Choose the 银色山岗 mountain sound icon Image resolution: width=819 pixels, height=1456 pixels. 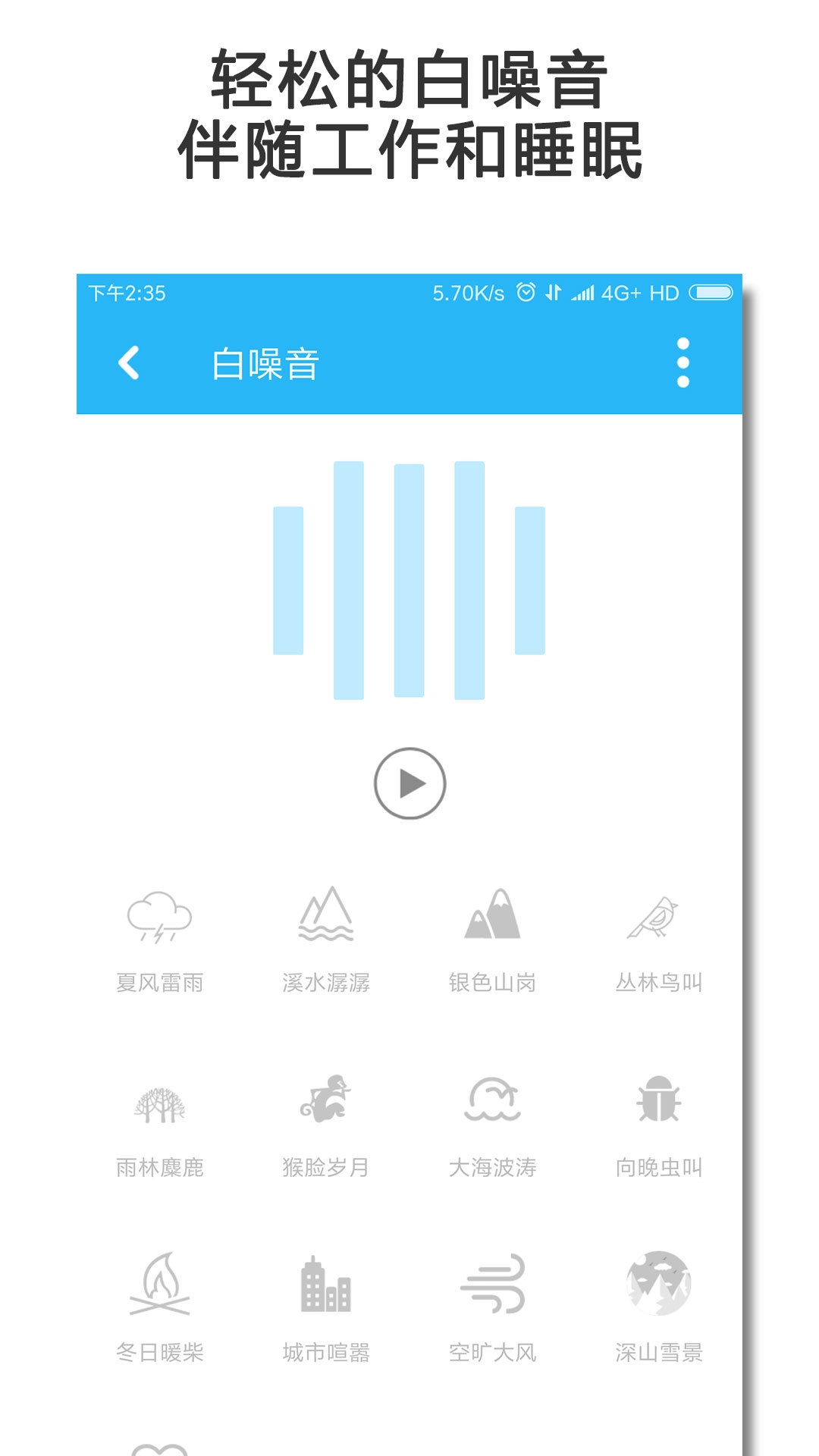pyautogui.click(x=493, y=921)
